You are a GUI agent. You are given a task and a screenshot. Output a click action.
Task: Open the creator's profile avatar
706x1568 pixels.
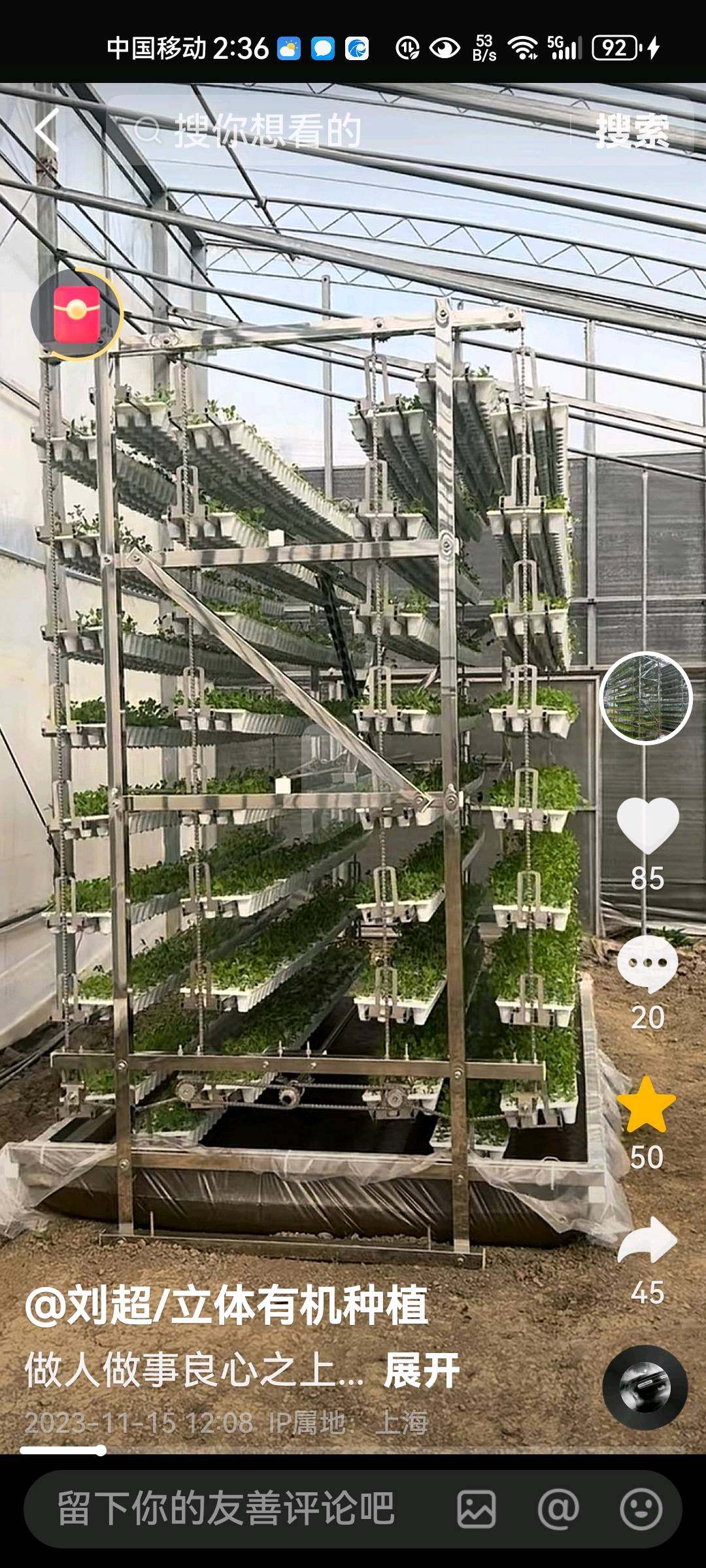tap(646, 698)
